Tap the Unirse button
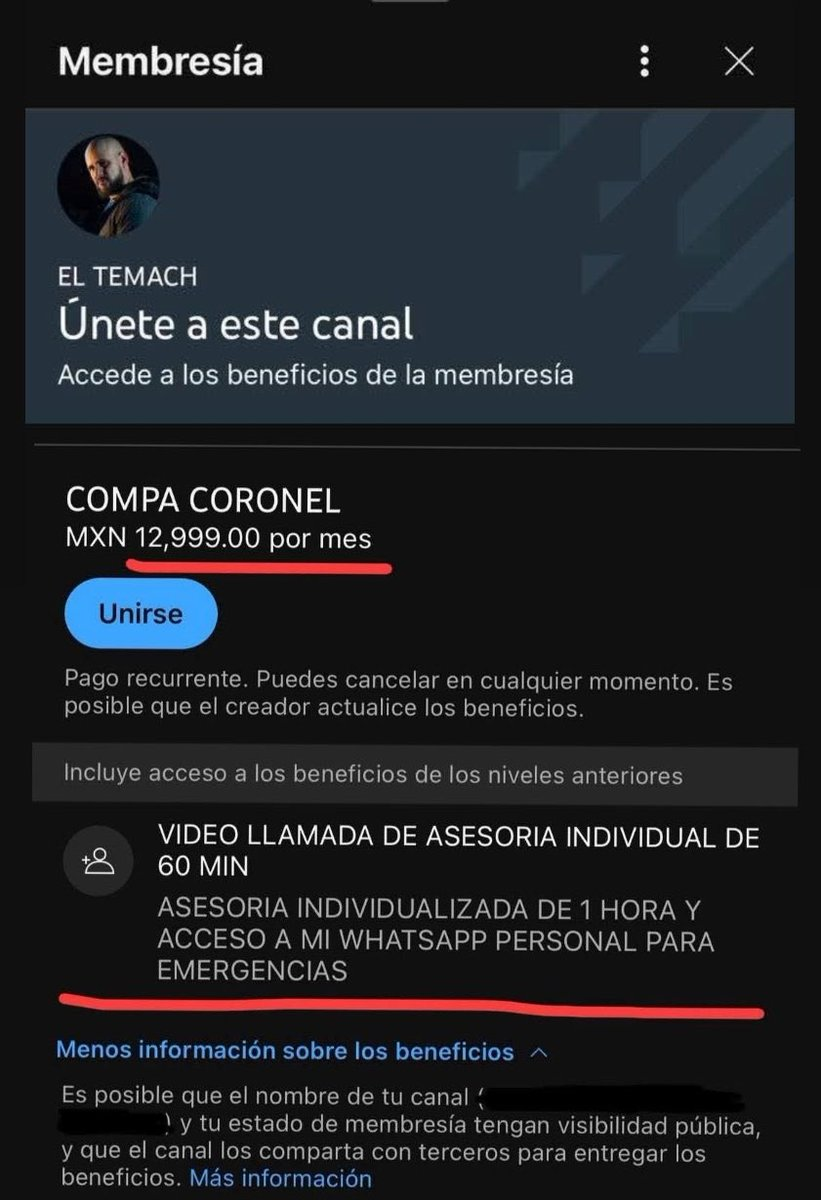The width and height of the screenshot is (821, 1200). (x=140, y=614)
